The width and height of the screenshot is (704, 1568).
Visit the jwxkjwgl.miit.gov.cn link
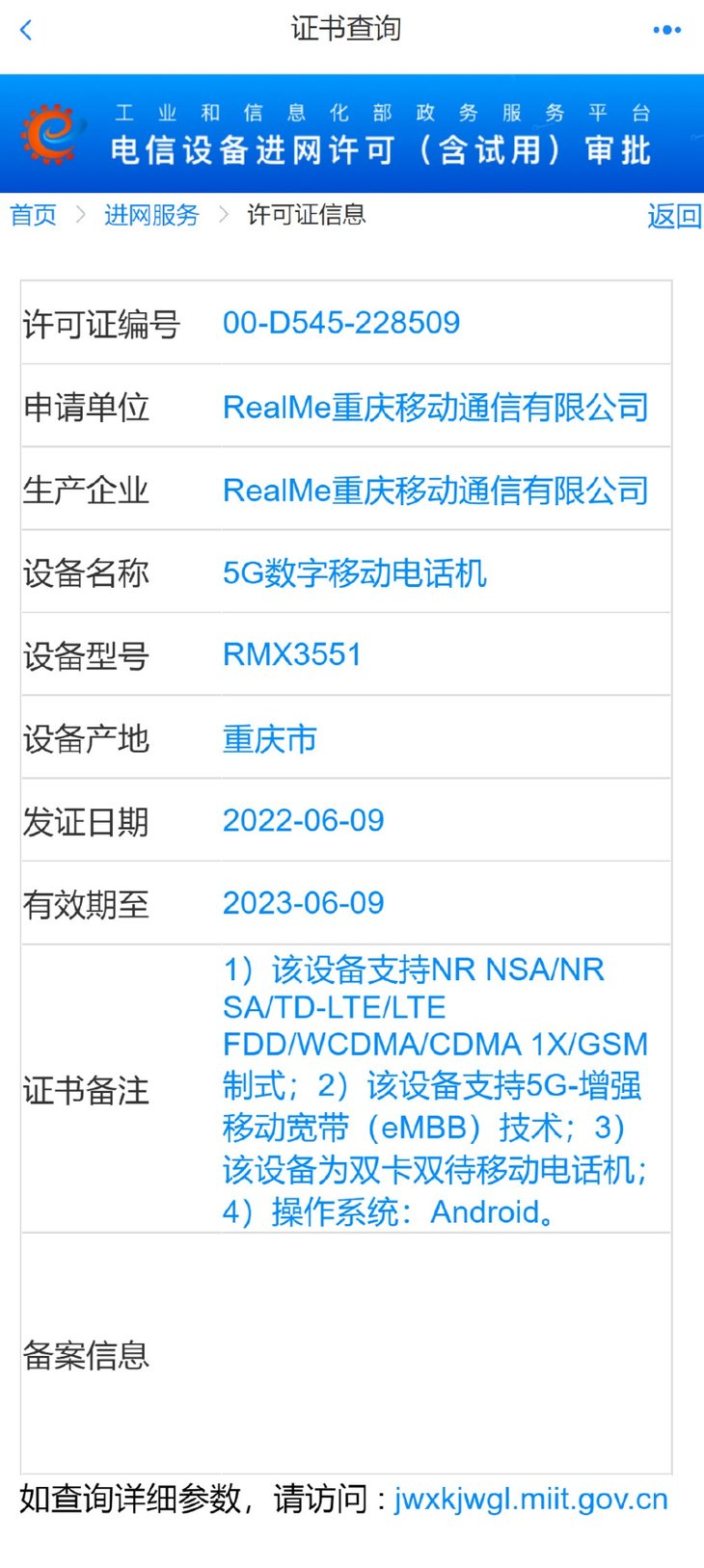530,1499
